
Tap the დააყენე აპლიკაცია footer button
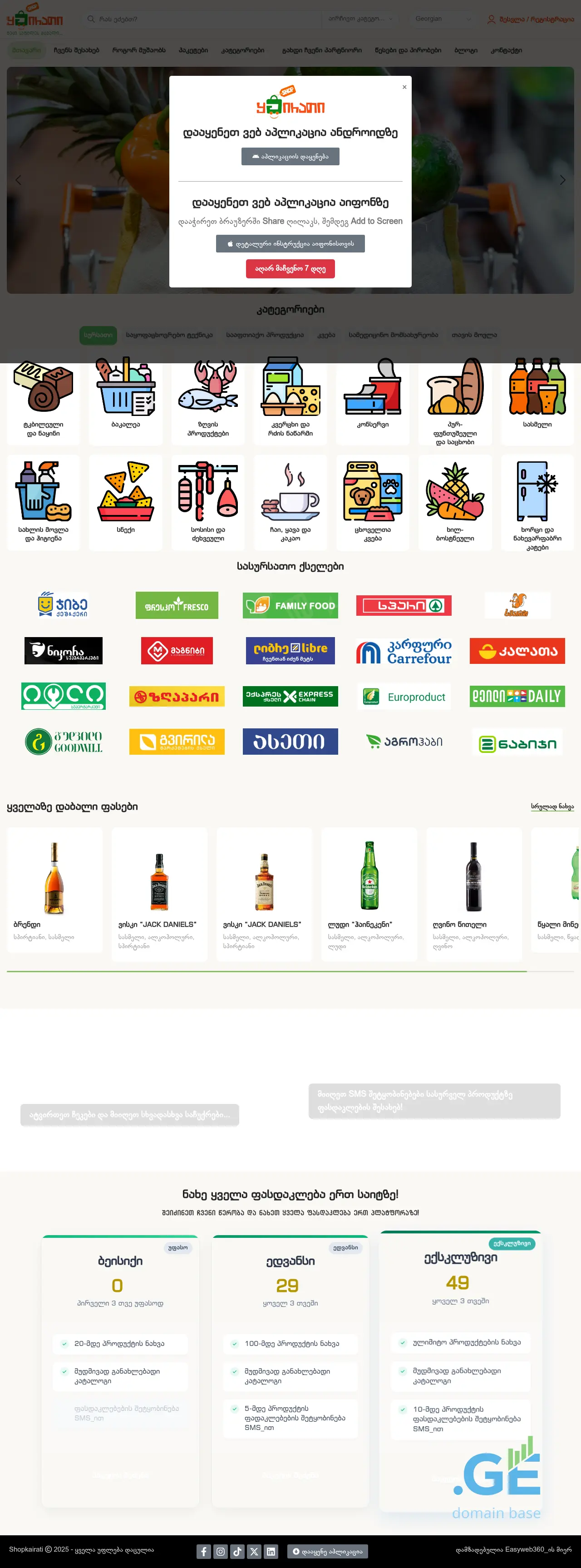pyautogui.click(x=327, y=1552)
